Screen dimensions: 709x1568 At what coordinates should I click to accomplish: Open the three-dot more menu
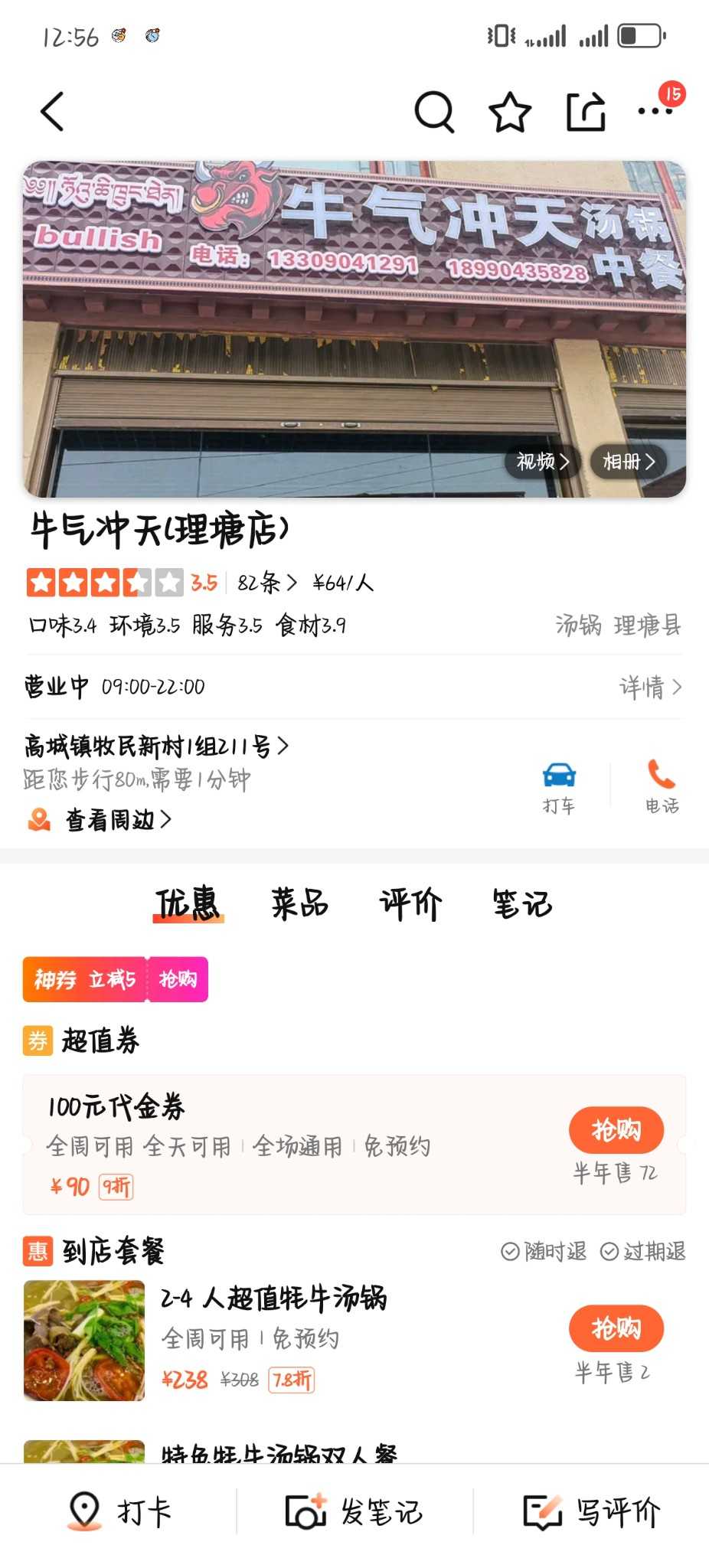coord(655,112)
